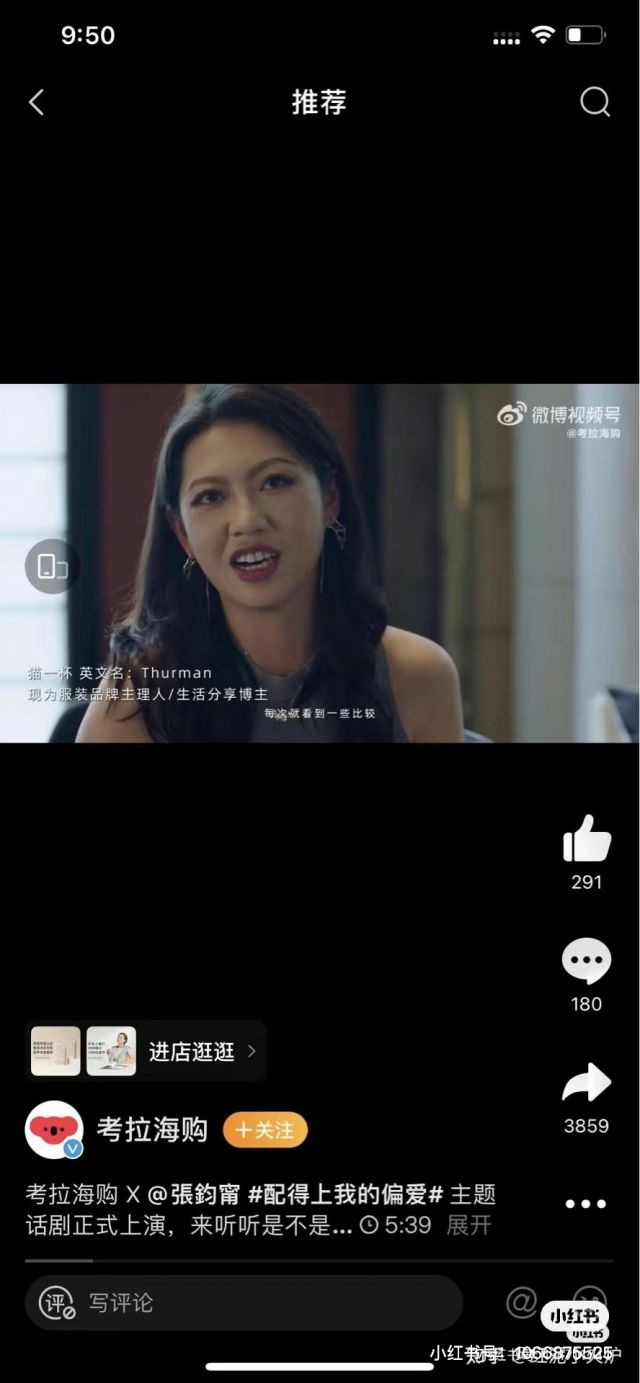Open the 进店逛逛 shop card
Viewport: 640px width, 1383px height.
coord(147,1051)
